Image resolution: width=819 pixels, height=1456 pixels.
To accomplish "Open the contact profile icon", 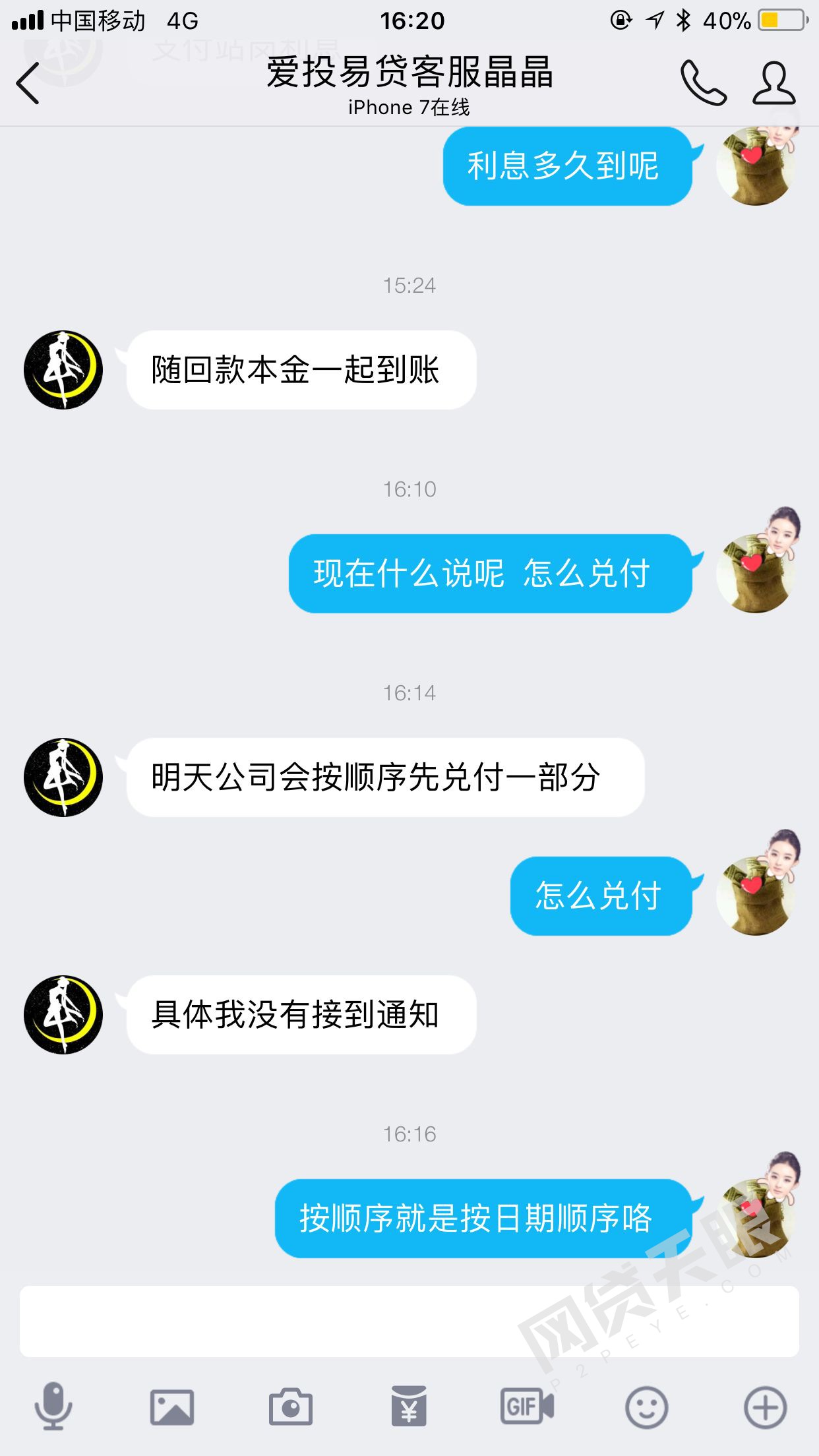I will click(x=774, y=84).
